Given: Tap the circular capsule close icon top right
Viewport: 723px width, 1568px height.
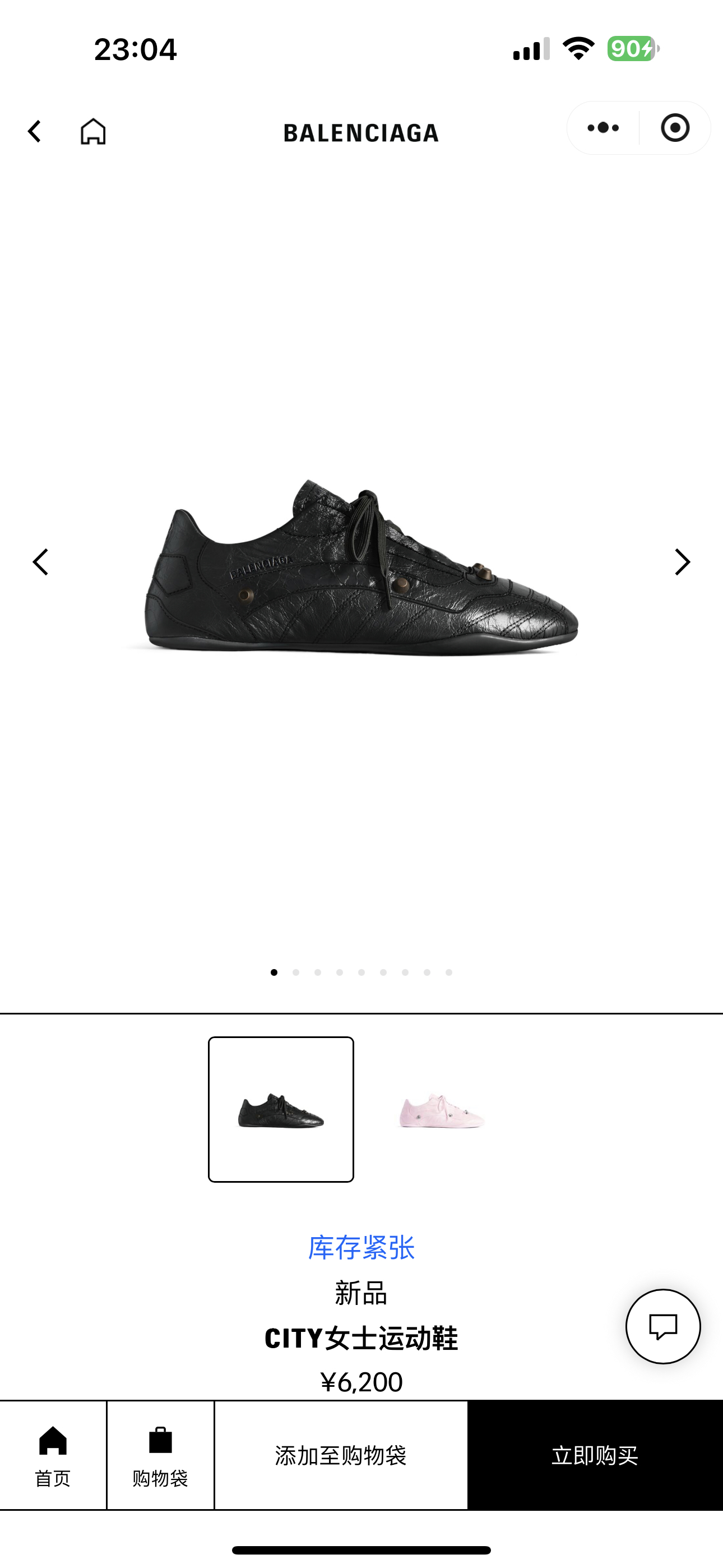Looking at the screenshot, I should [675, 128].
